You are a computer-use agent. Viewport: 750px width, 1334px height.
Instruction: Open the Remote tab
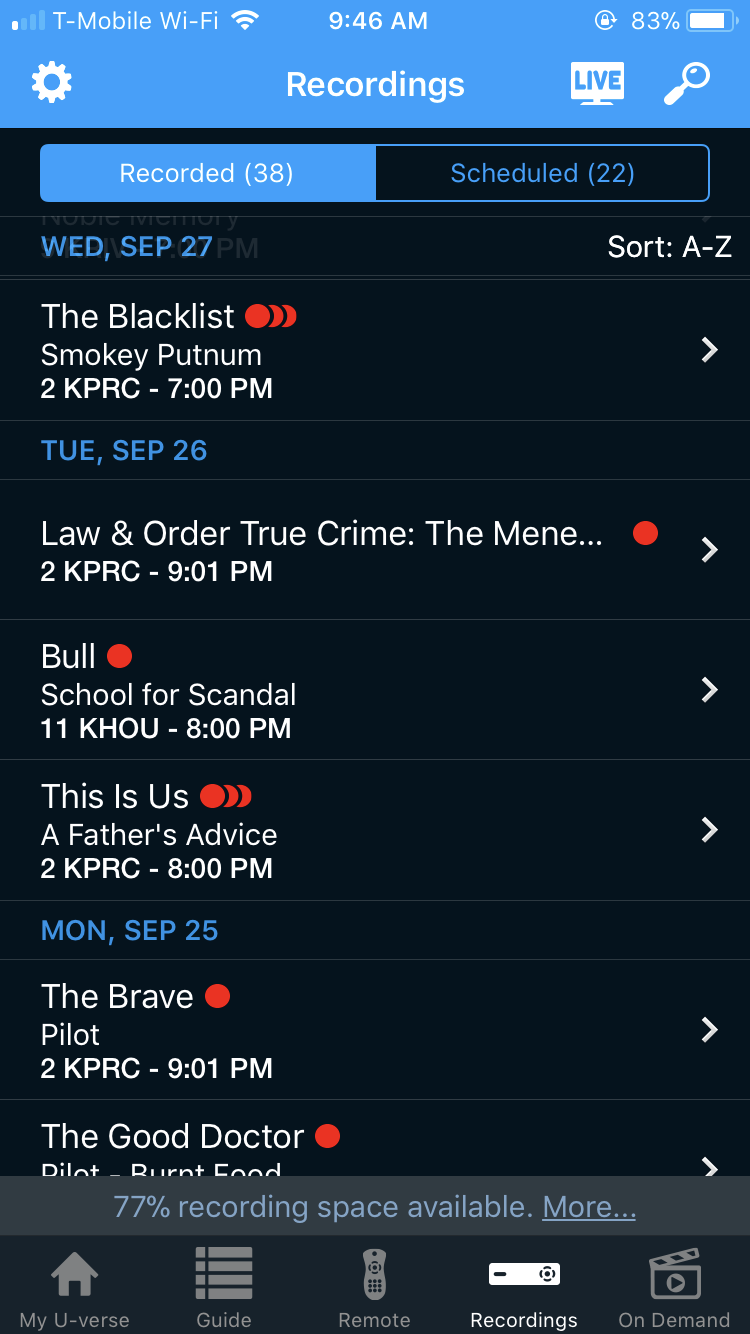pyautogui.click(x=374, y=1286)
